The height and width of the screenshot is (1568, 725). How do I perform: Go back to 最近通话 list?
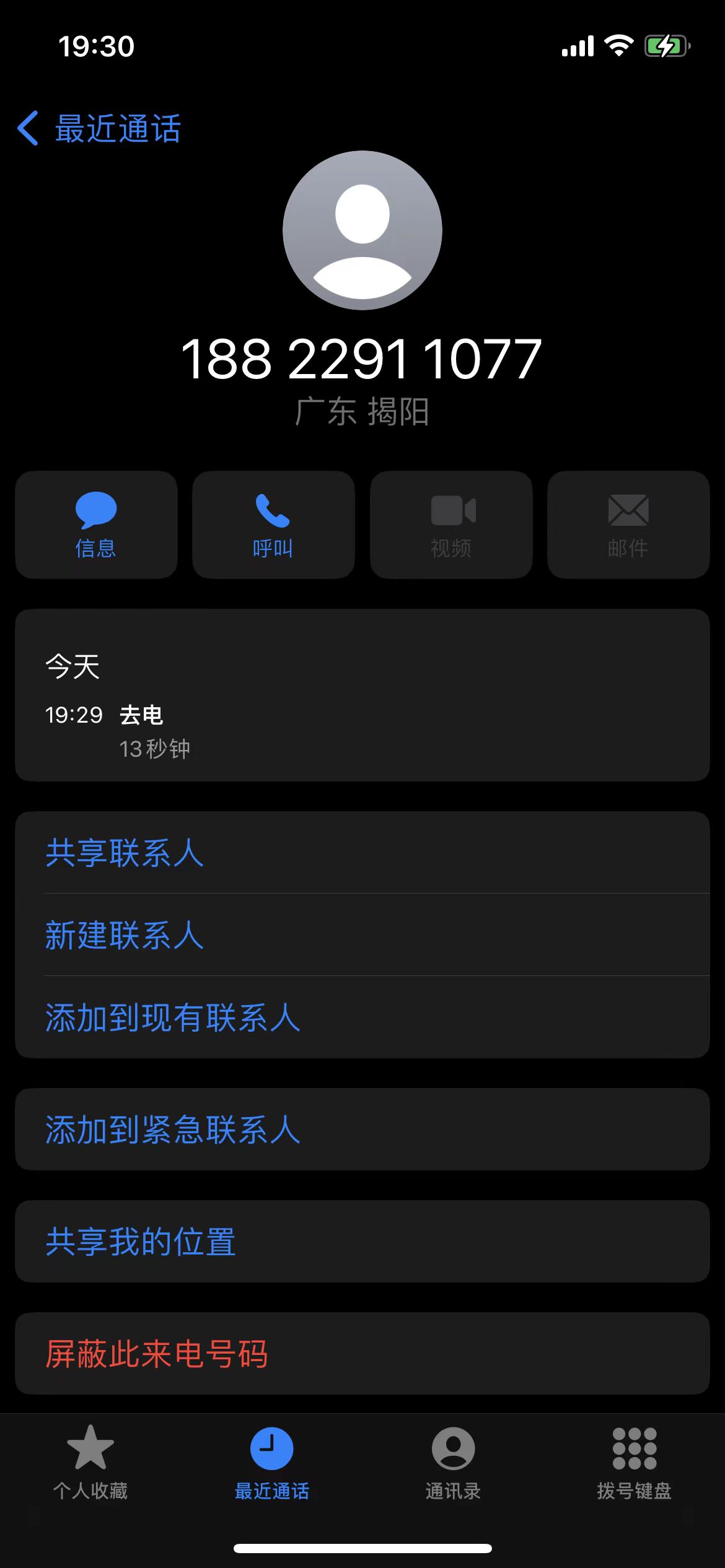point(99,129)
